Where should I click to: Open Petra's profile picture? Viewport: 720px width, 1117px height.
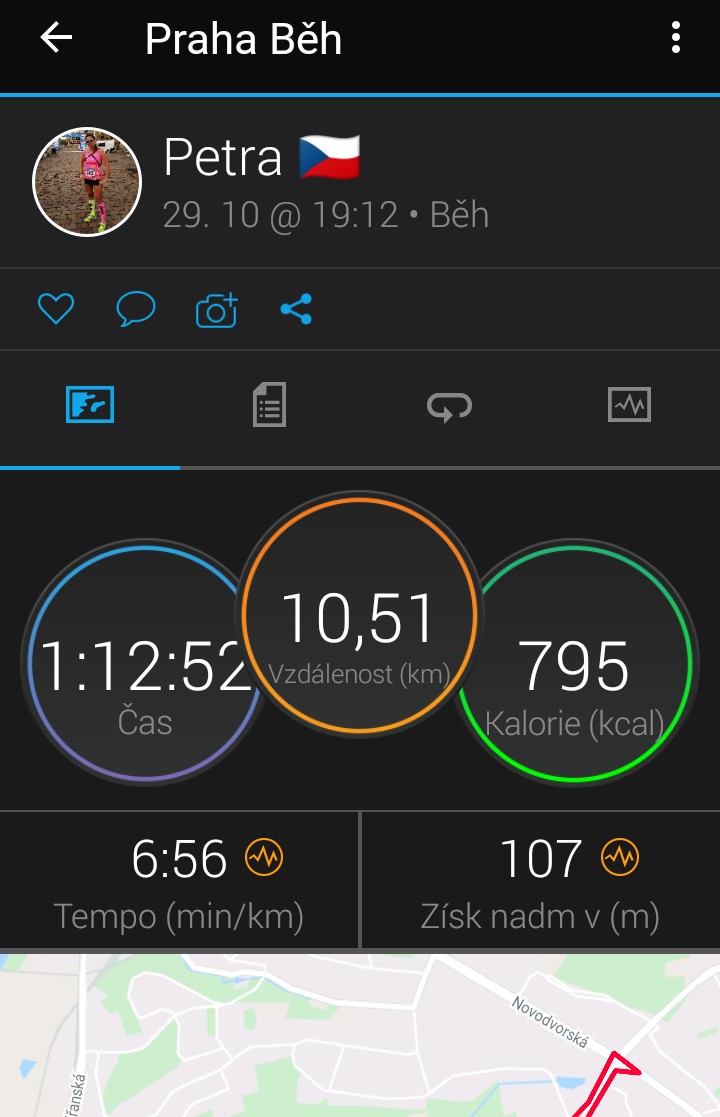[87, 181]
